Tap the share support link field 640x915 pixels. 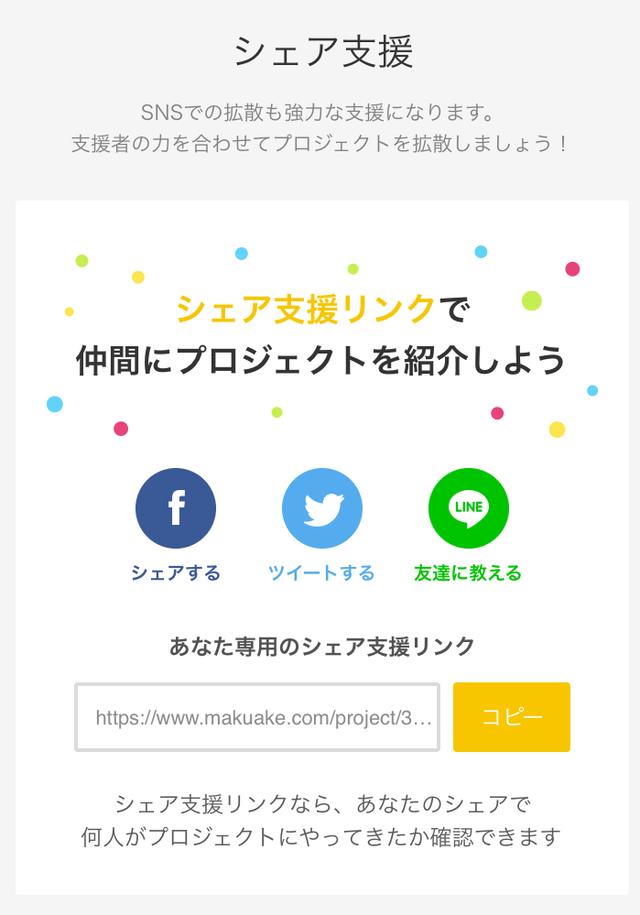[x=257, y=717]
